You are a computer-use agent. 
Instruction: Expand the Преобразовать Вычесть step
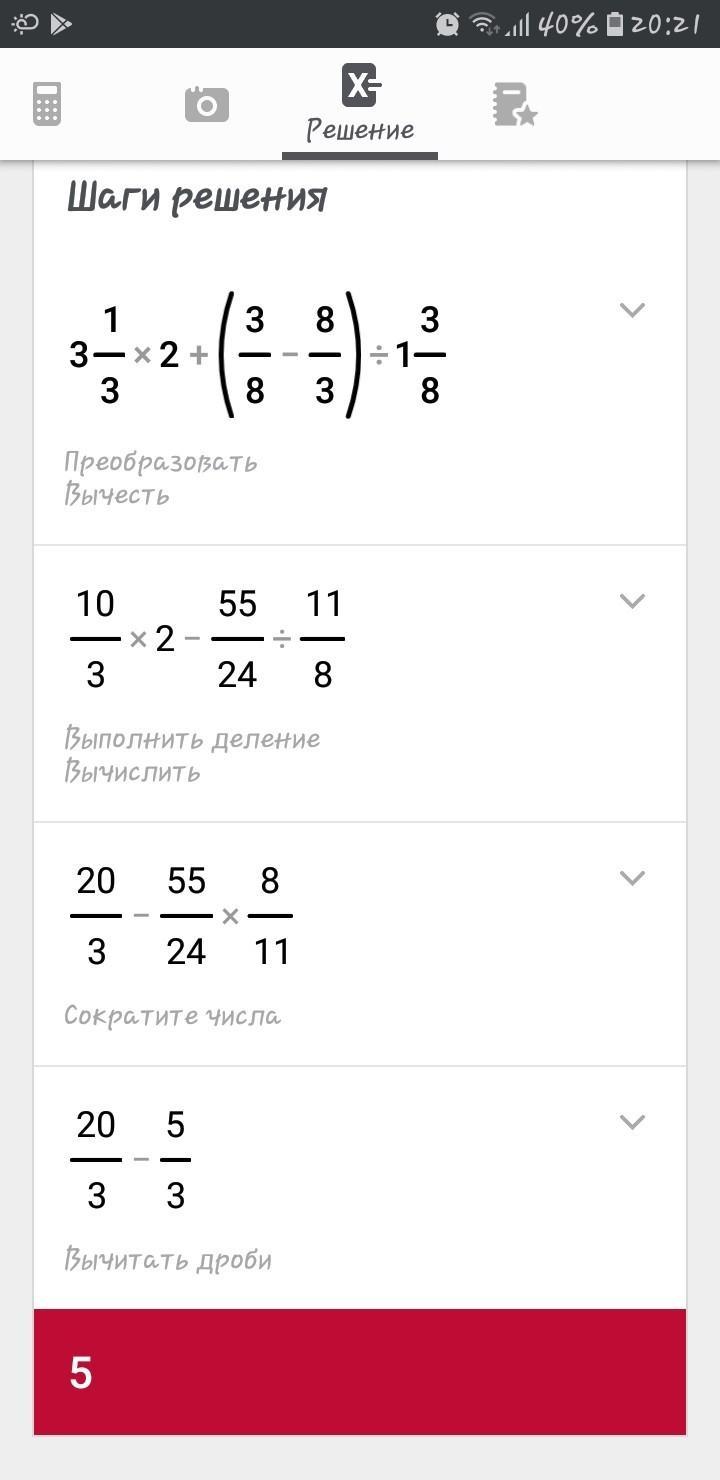click(632, 310)
